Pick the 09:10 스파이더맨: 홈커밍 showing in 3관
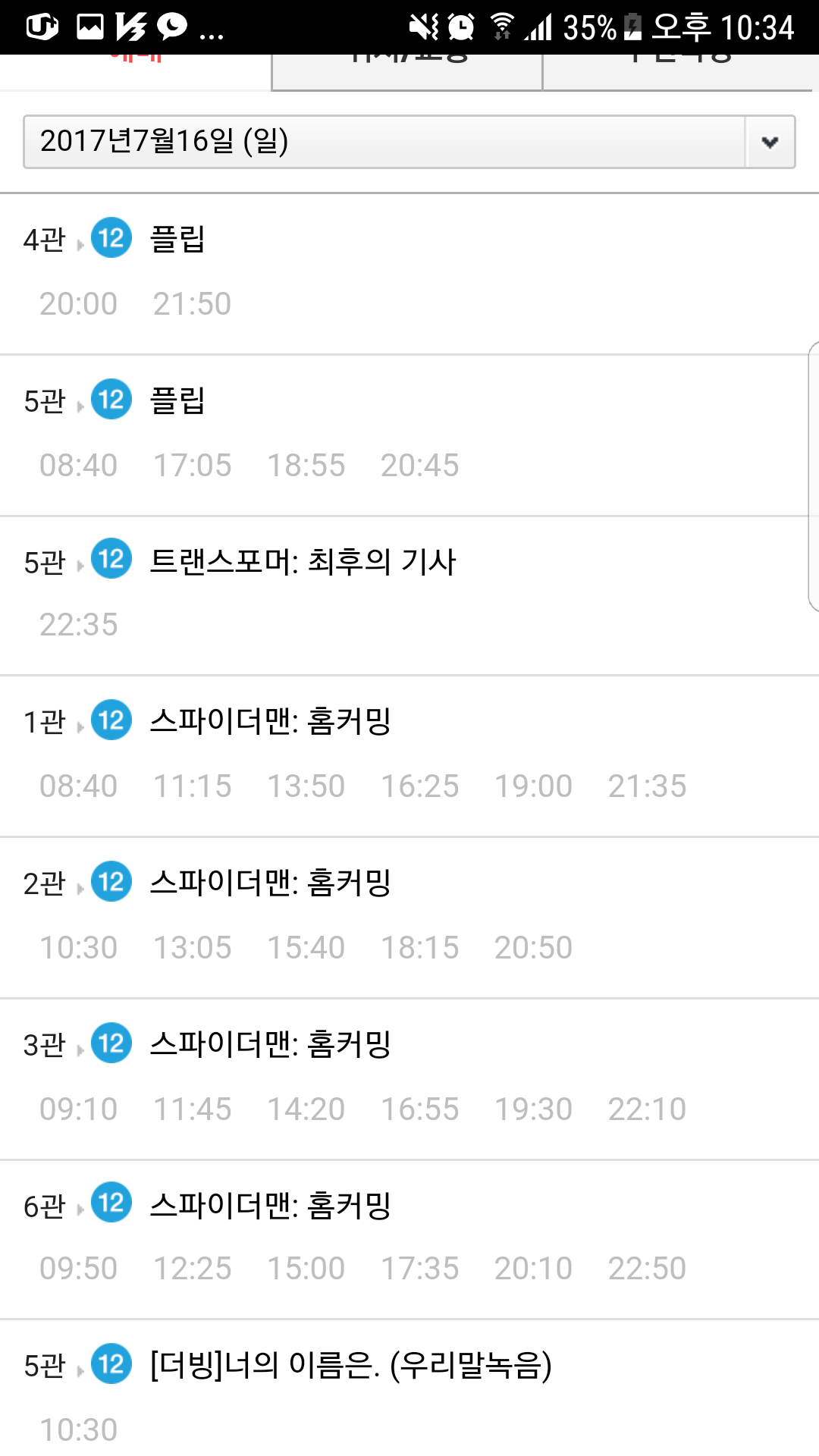The image size is (819, 1456). pyautogui.click(x=78, y=1109)
